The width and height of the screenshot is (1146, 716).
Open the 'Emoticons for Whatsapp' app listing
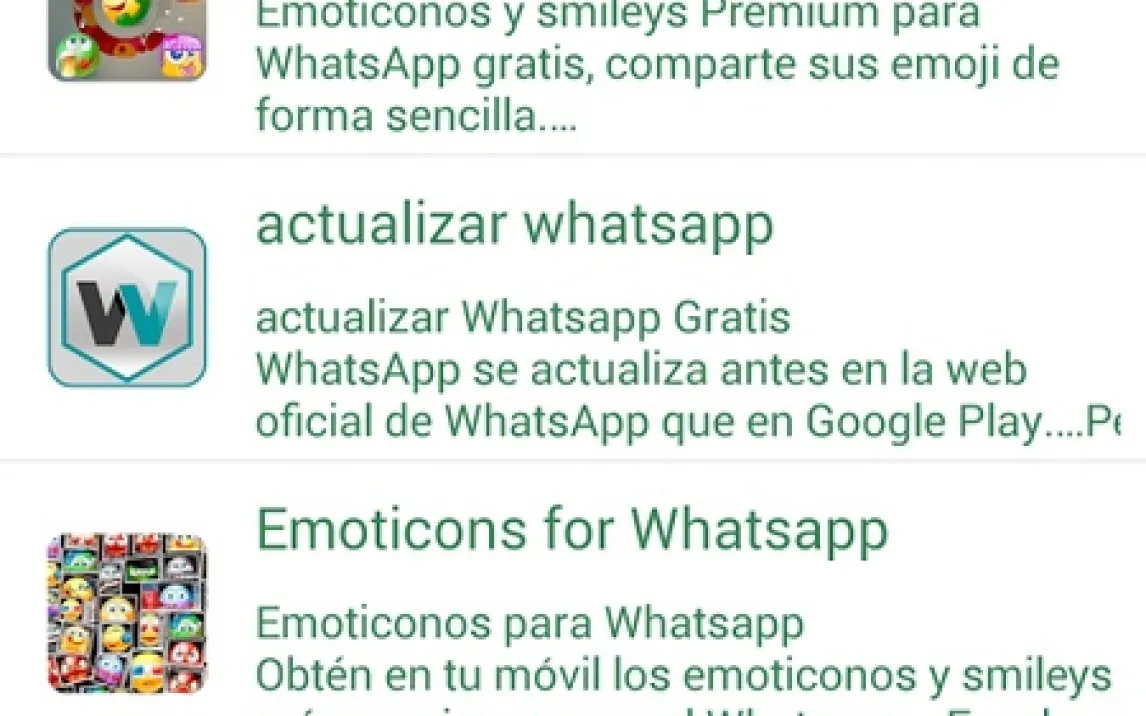[571, 531]
